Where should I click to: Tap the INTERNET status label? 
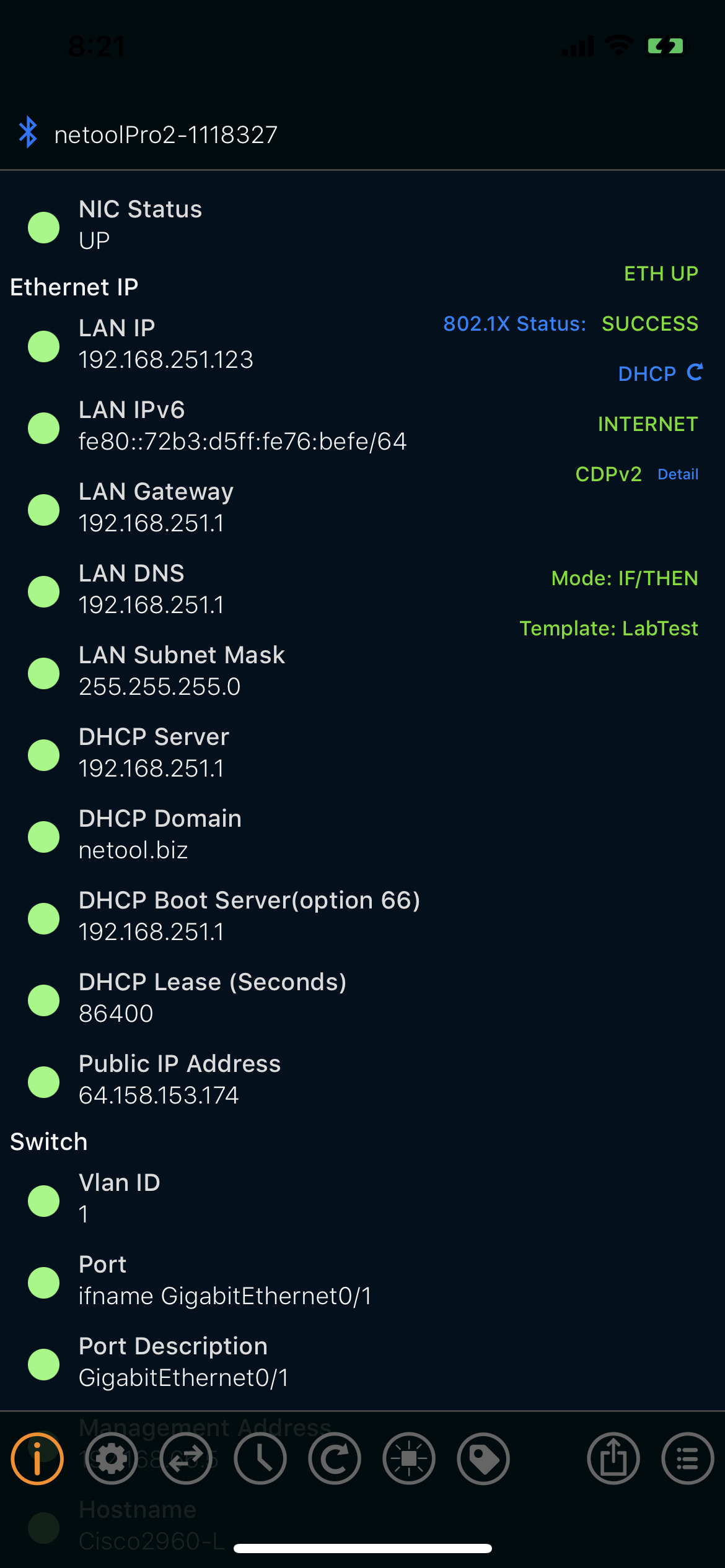[x=648, y=425]
